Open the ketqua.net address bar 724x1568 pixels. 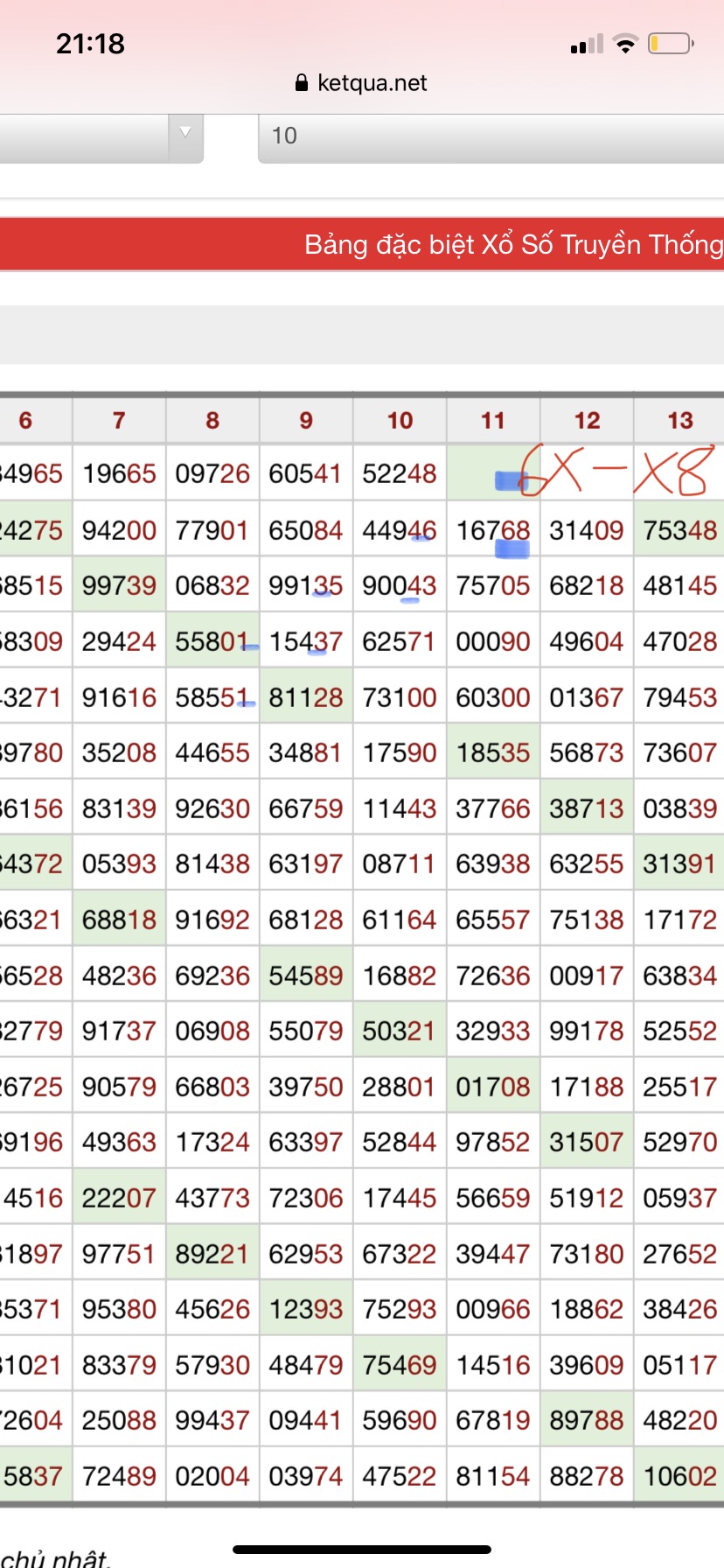pos(361,83)
